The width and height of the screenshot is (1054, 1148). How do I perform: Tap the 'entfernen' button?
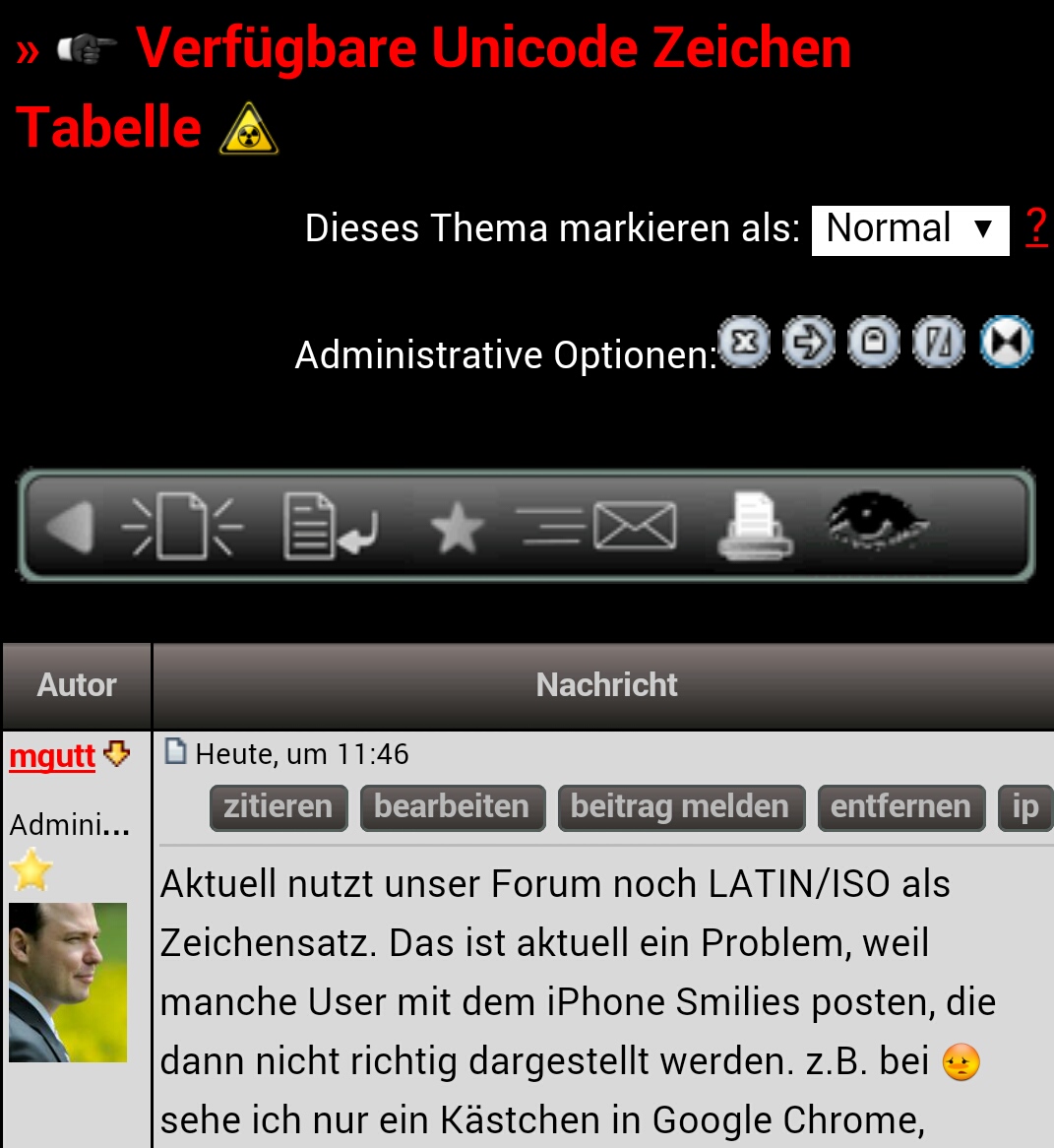pos(900,807)
